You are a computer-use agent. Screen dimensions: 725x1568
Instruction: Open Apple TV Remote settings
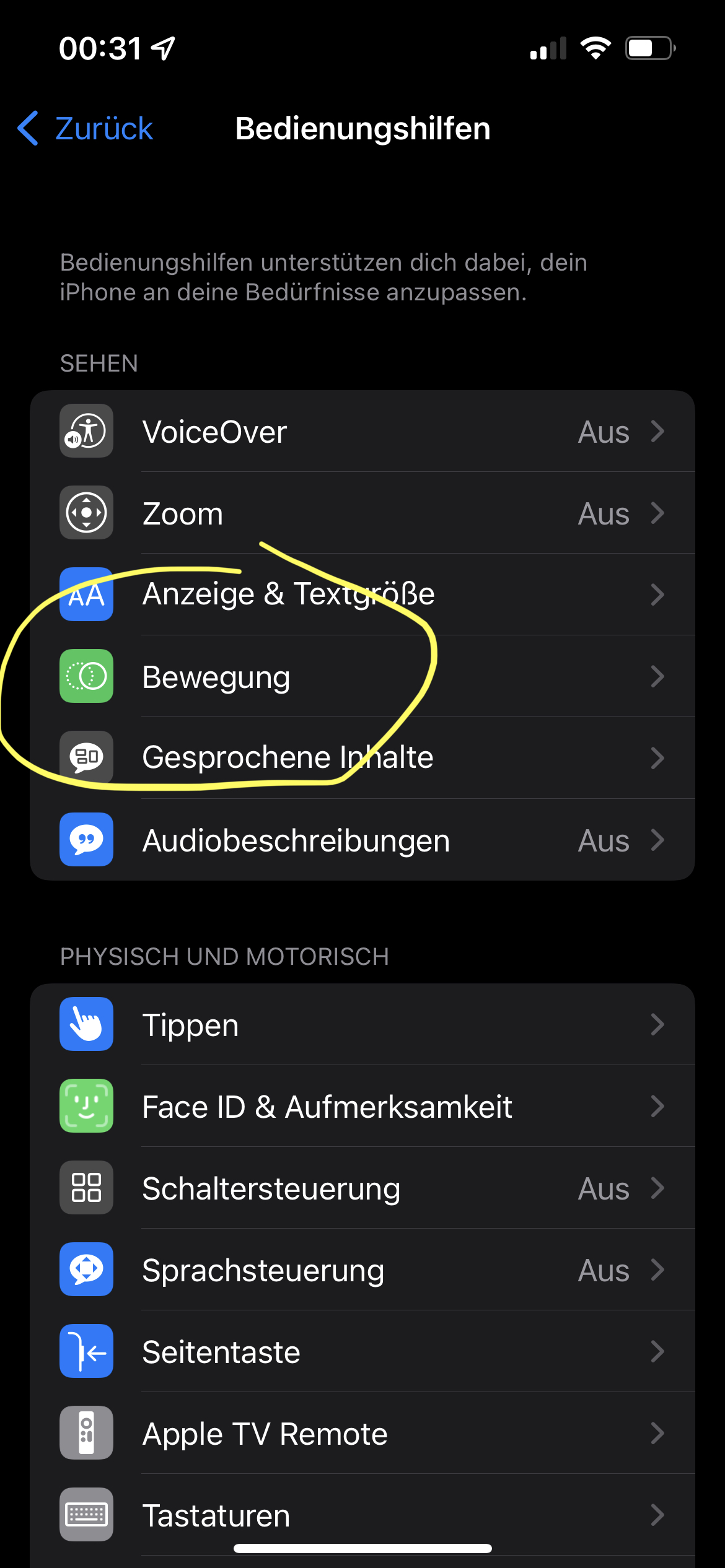click(362, 1433)
